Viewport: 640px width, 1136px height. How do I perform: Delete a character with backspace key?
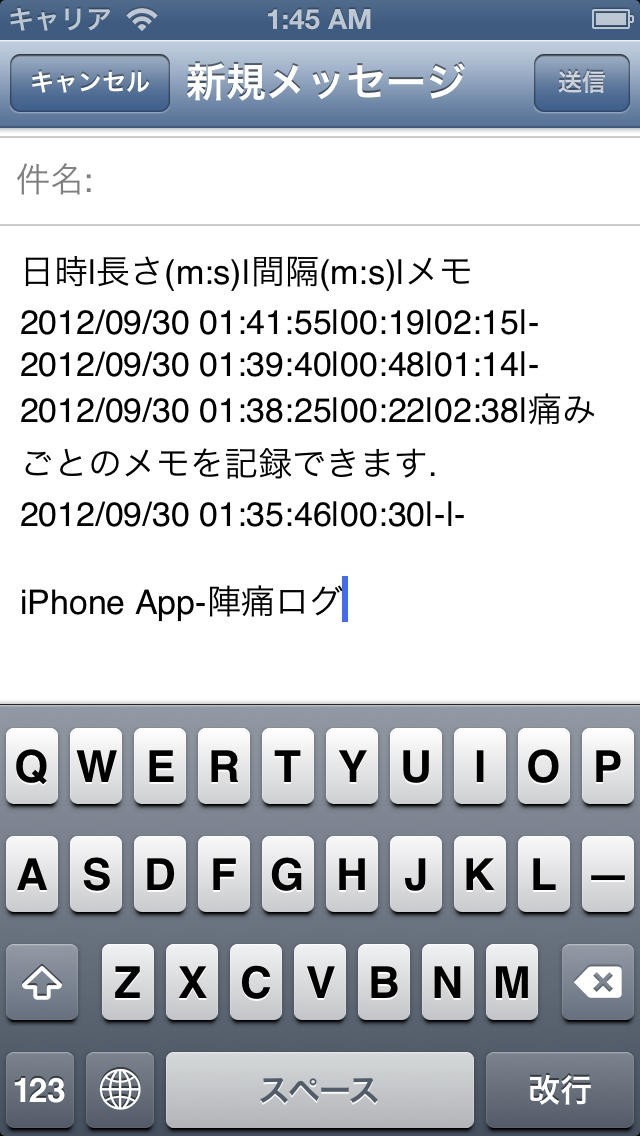(x=600, y=984)
